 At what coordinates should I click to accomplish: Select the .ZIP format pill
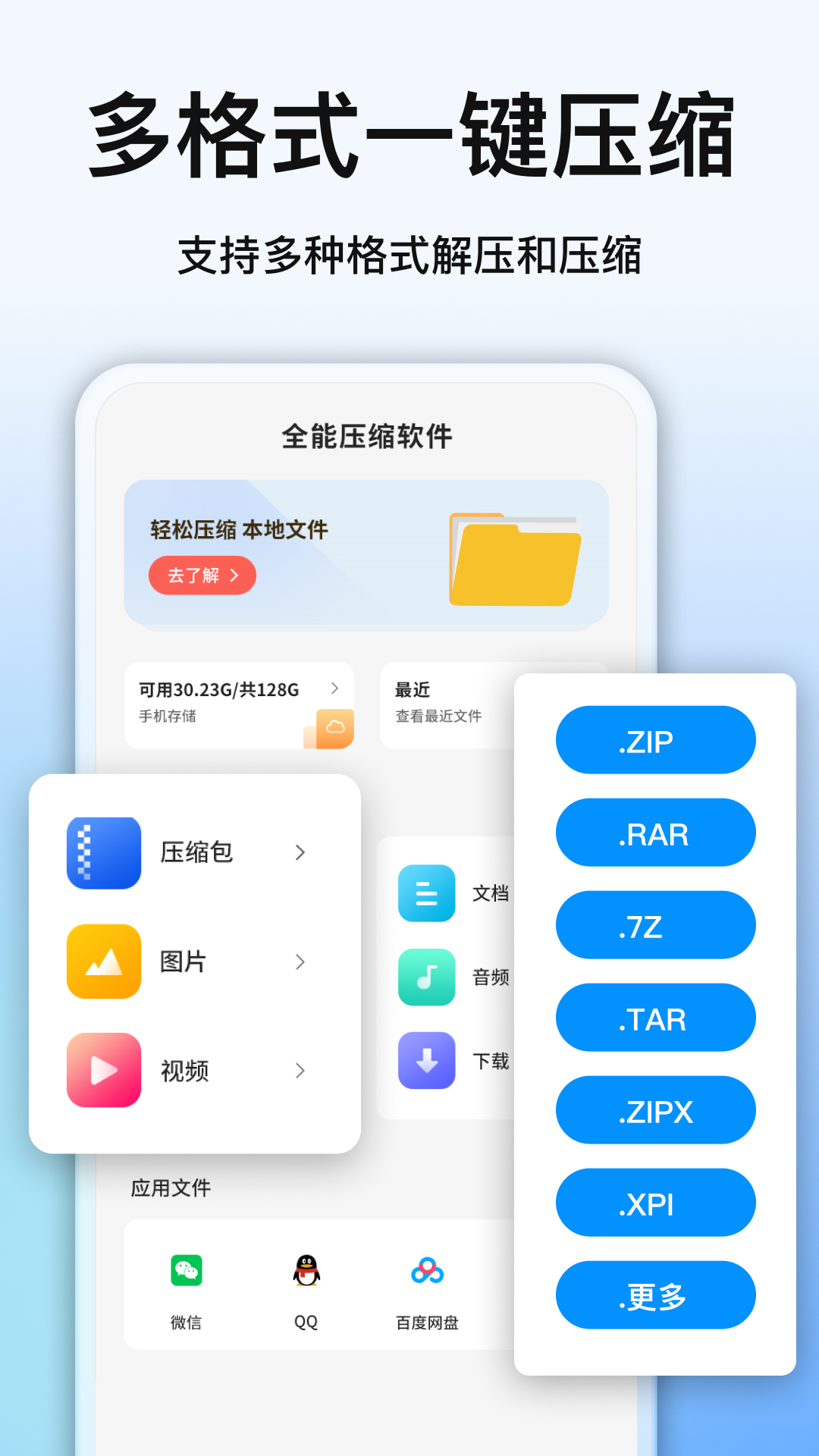[655, 739]
